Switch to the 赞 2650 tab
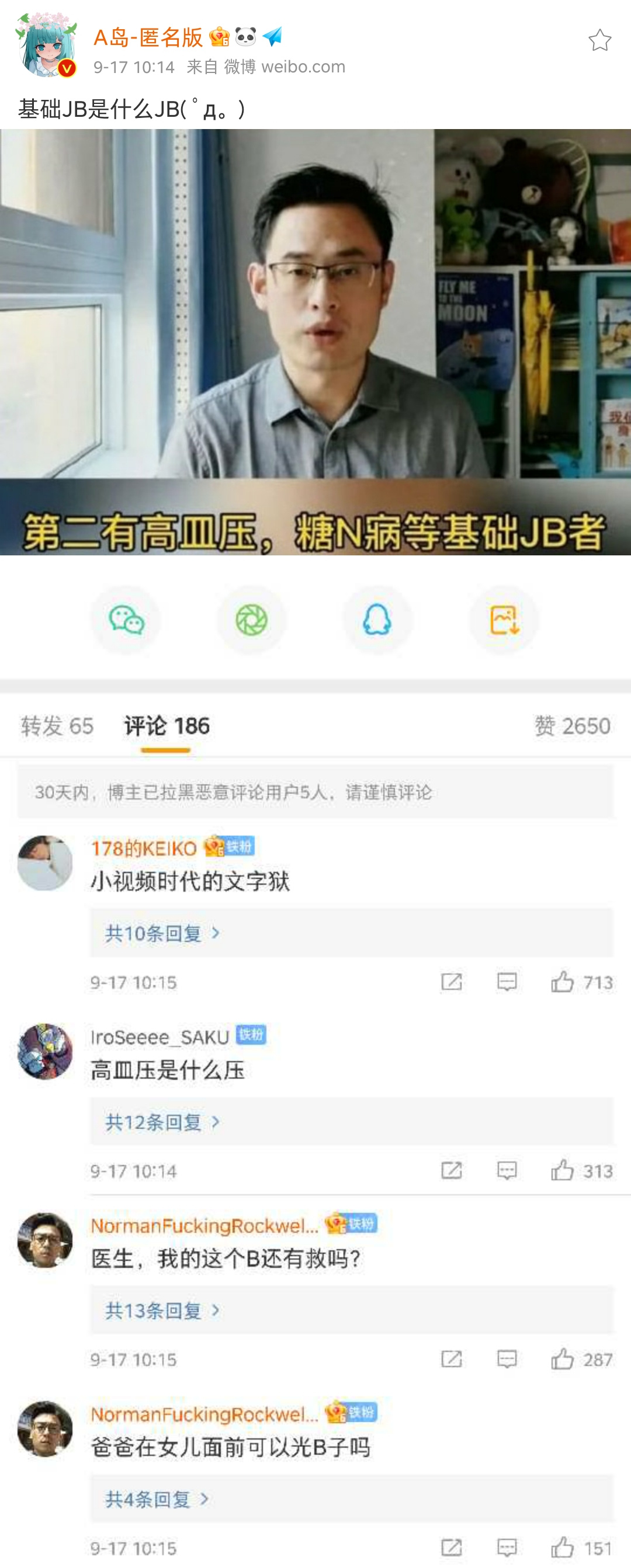Image resolution: width=631 pixels, height=1568 pixels. [x=572, y=725]
